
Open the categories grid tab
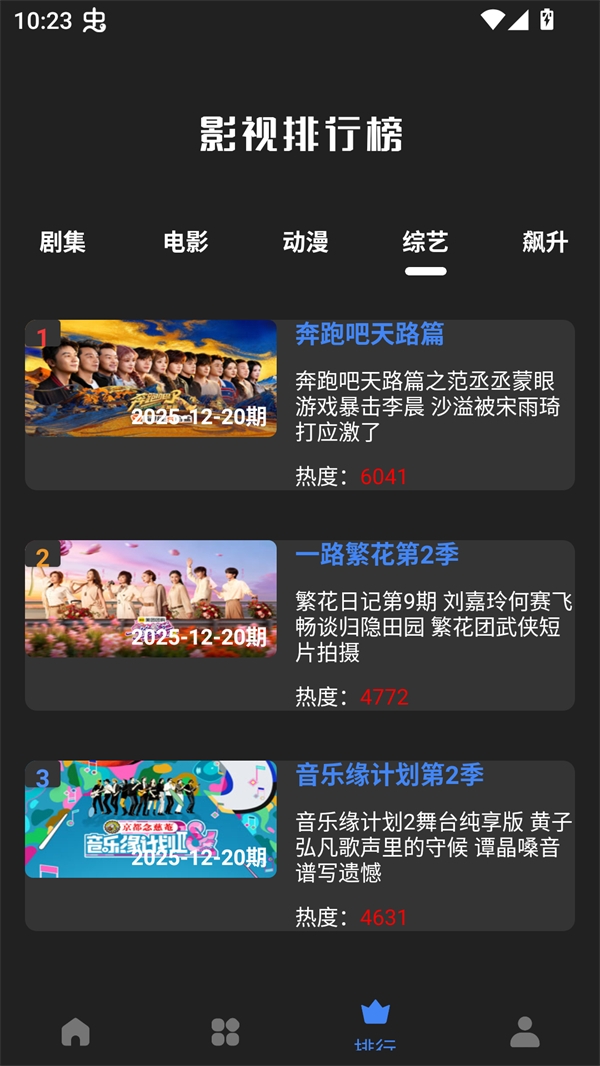225,1032
